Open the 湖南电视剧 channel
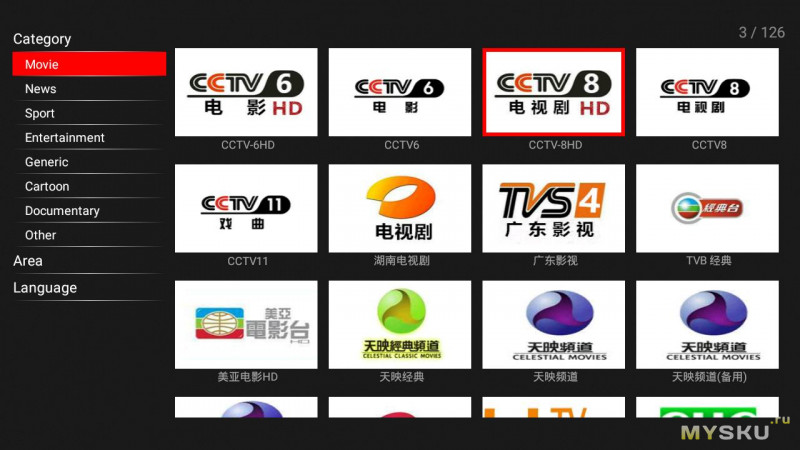800x450 pixels. pos(400,208)
